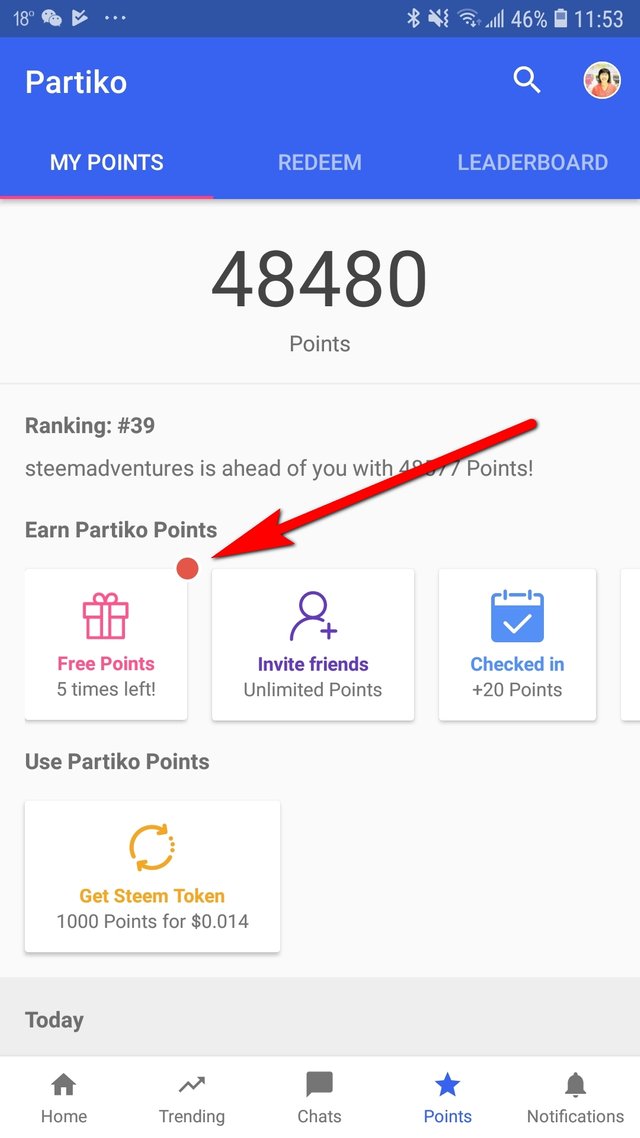Open the search icon in the app bar
Screen dimensions: 640x1138
point(527,81)
